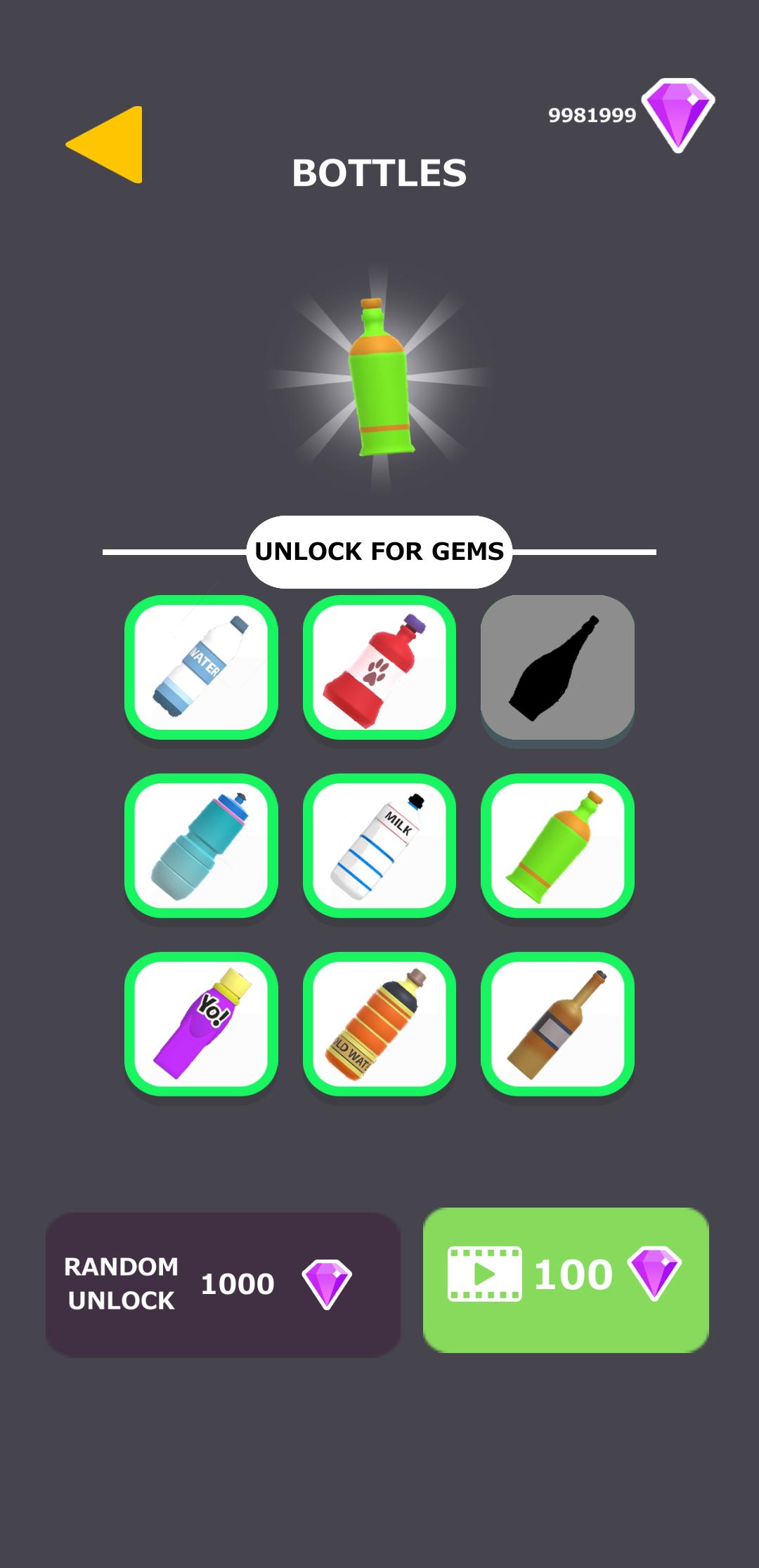Choose the purple Yo! bottle
Screen dimensions: 759x1568
pos(201,1024)
